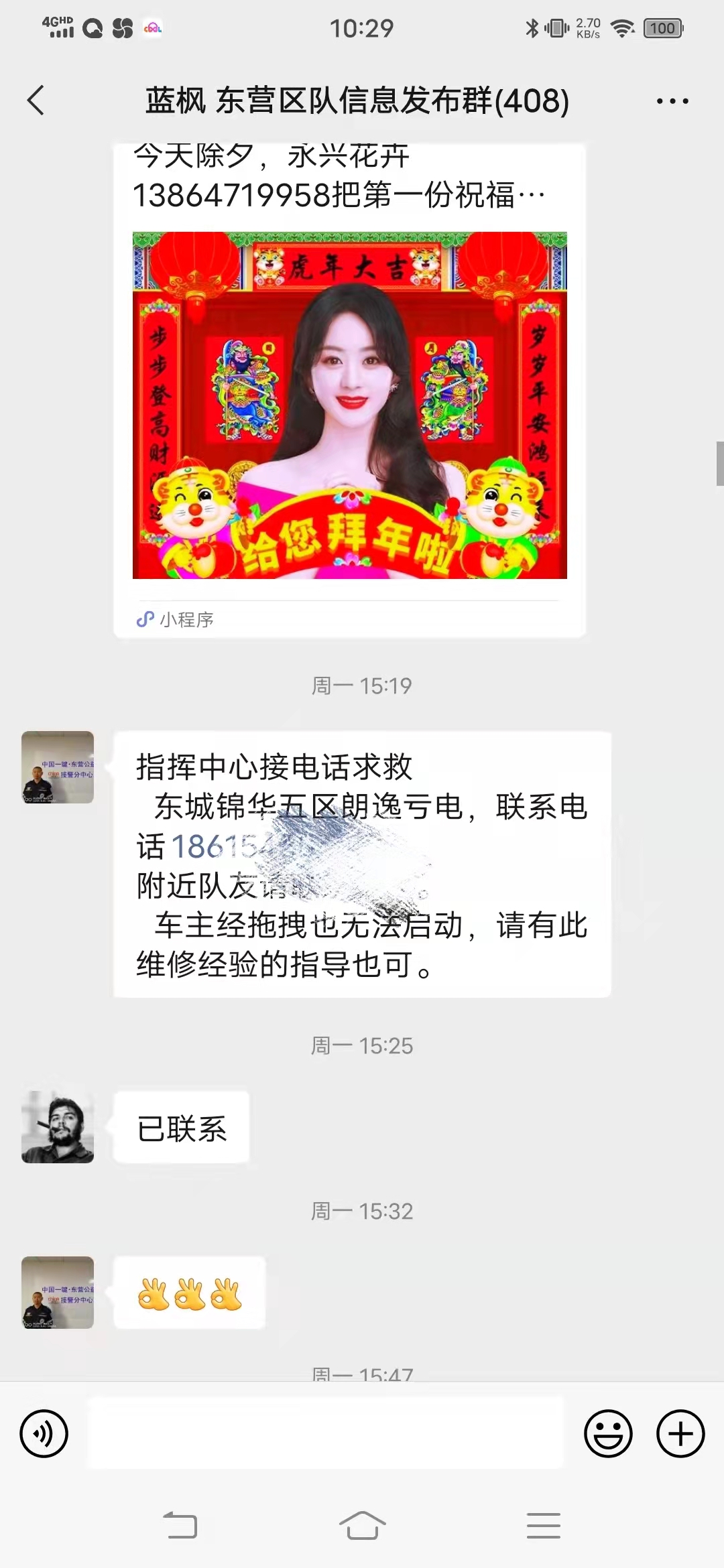Open profile of the 已联系 message sender
The width and height of the screenshot is (724, 1568).
tap(58, 1127)
